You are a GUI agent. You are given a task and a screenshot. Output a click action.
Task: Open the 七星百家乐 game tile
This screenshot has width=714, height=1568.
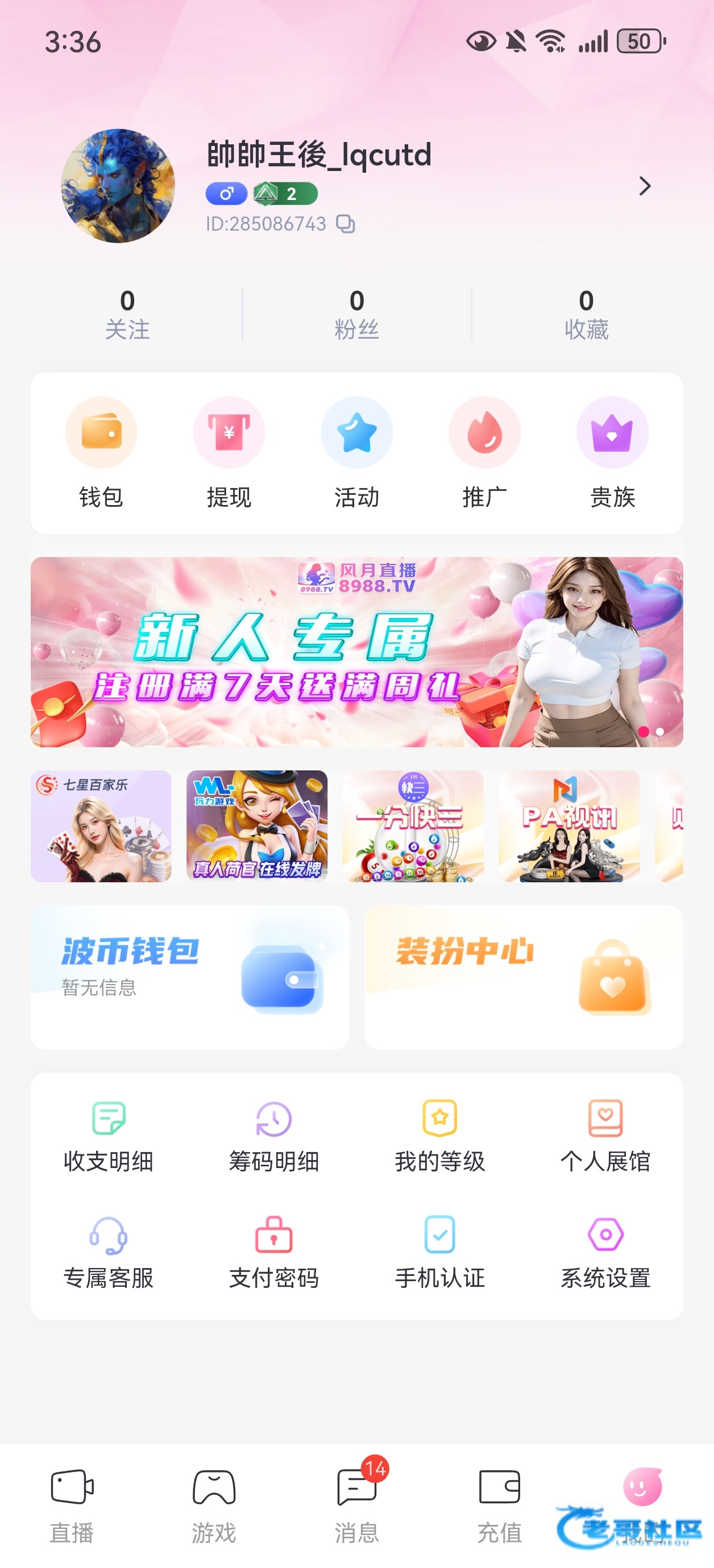pos(101,826)
